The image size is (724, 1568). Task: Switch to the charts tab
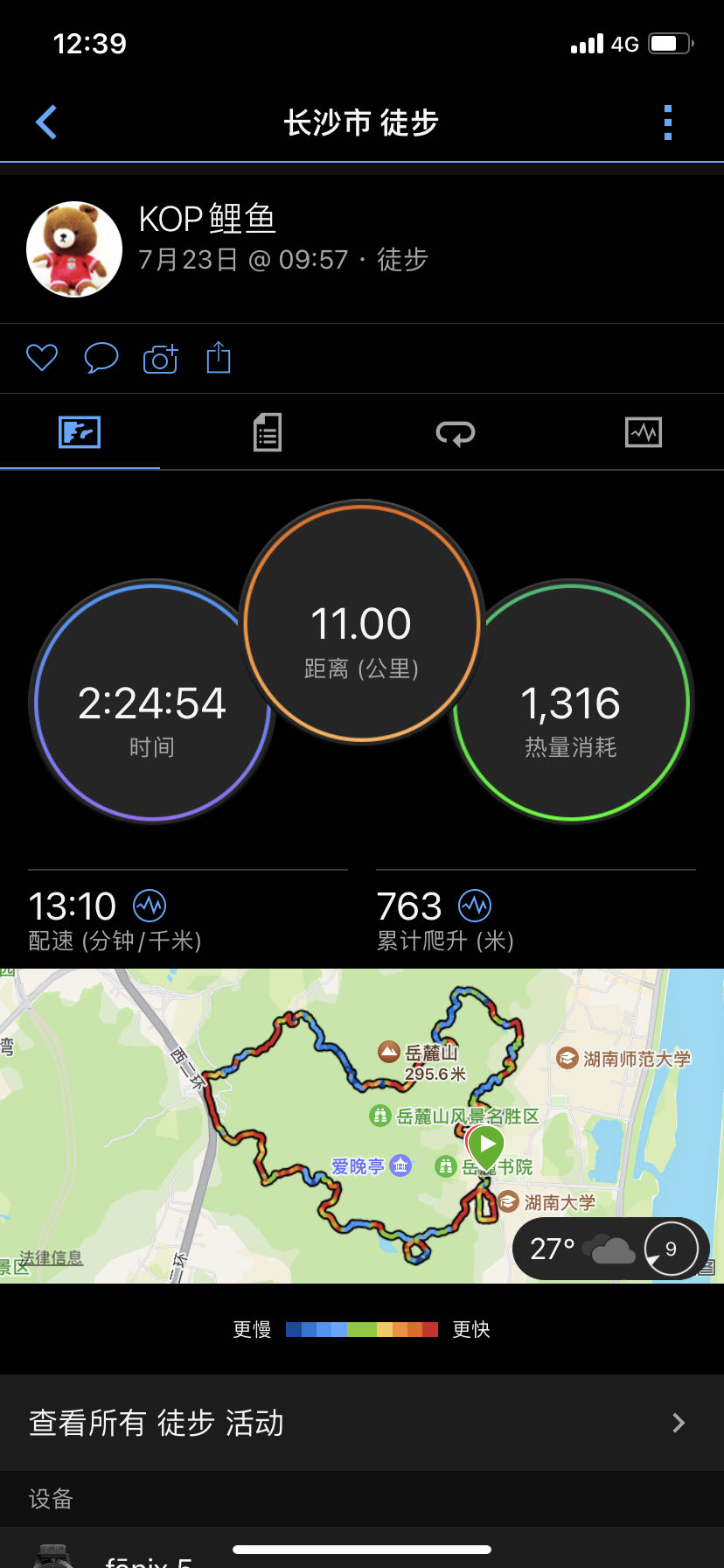coord(644,432)
